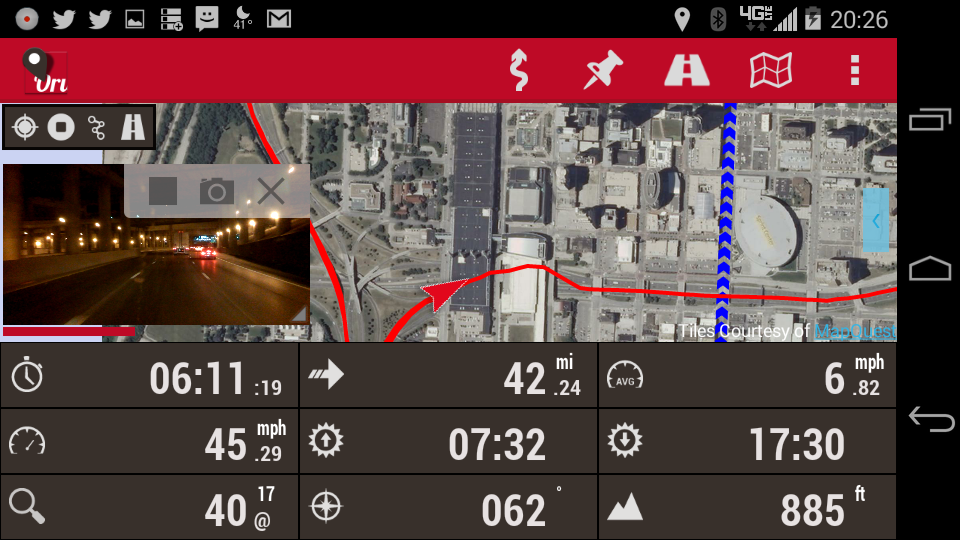Expand the blue side panel arrow
Viewport: 960px width, 540px height.
point(876,219)
